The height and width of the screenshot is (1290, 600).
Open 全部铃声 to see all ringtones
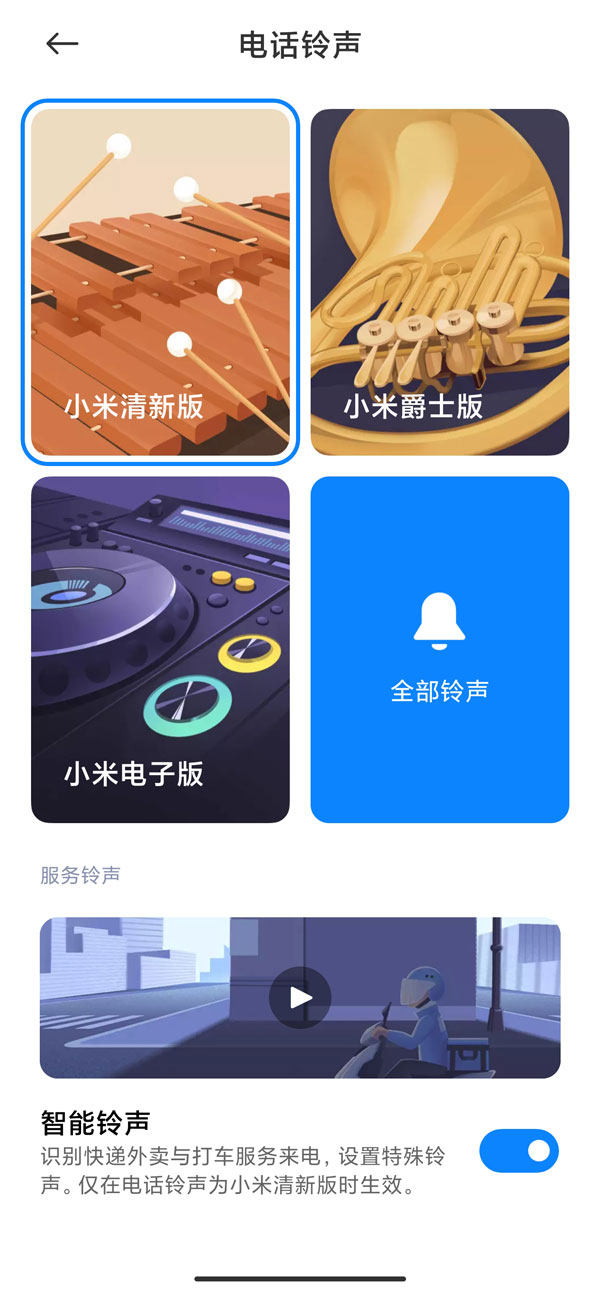pyautogui.click(x=440, y=650)
